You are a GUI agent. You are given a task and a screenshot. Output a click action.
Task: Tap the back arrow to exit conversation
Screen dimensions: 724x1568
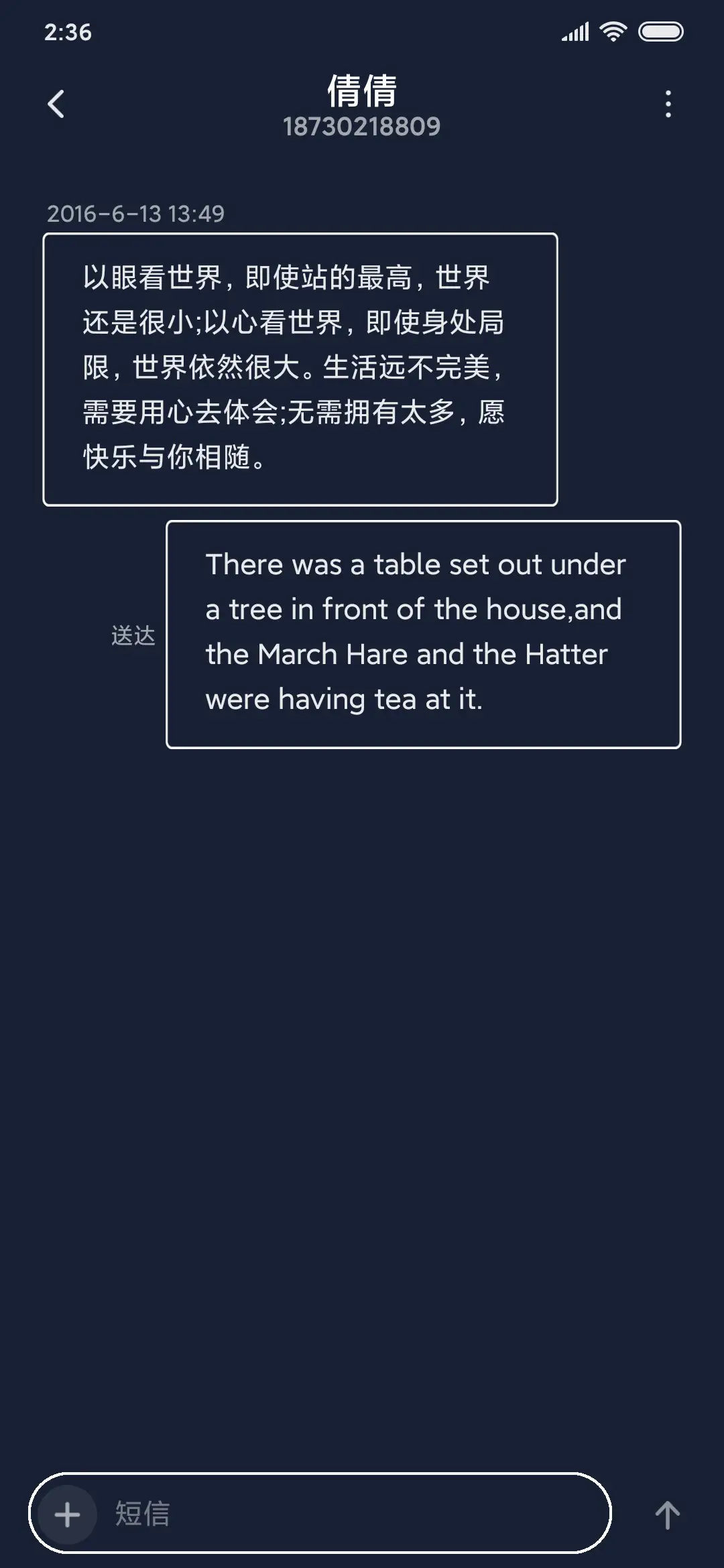(56, 102)
